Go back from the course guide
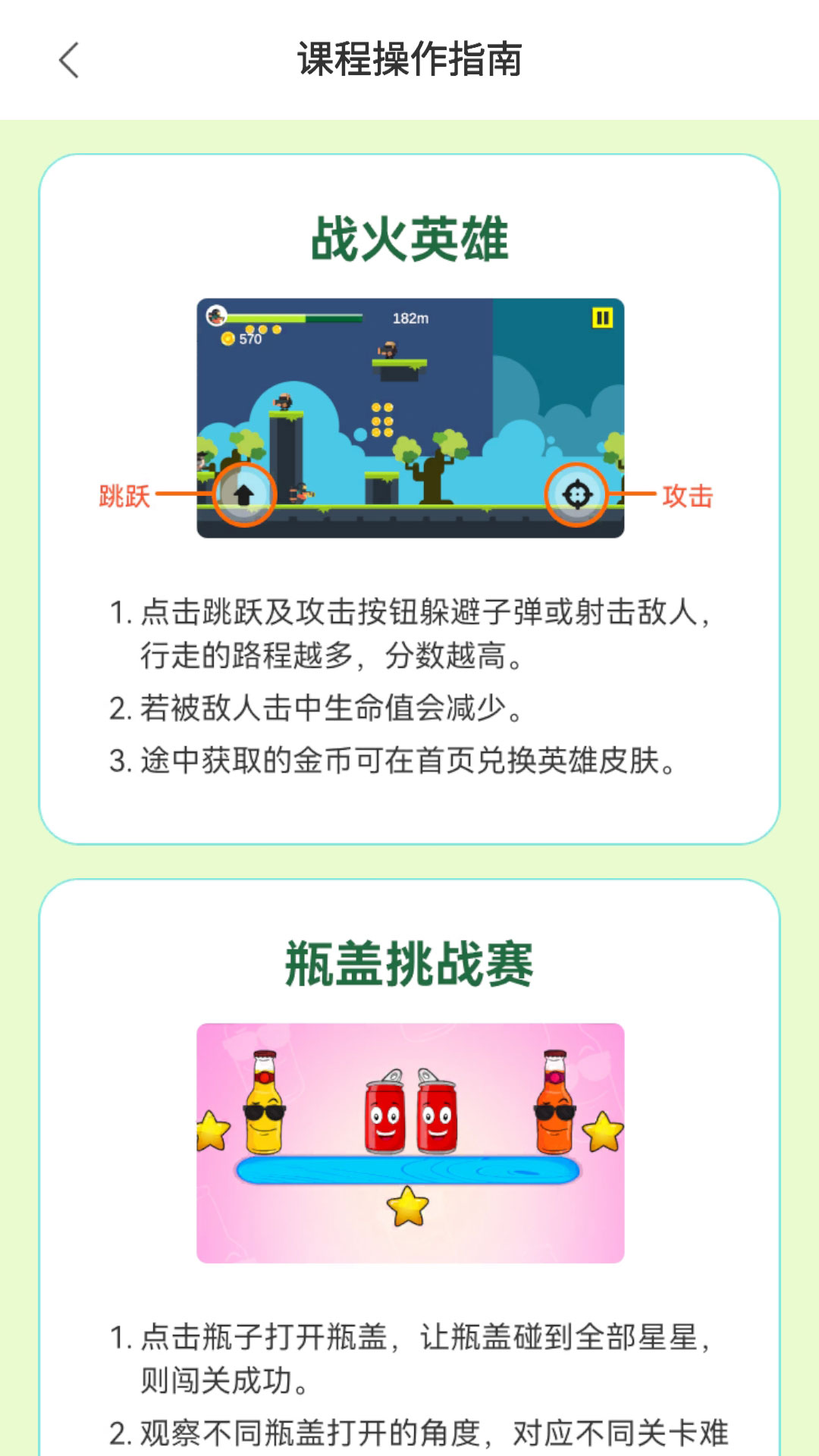The height and width of the screenshot is (1456, 819). click(x=69, y=61)
